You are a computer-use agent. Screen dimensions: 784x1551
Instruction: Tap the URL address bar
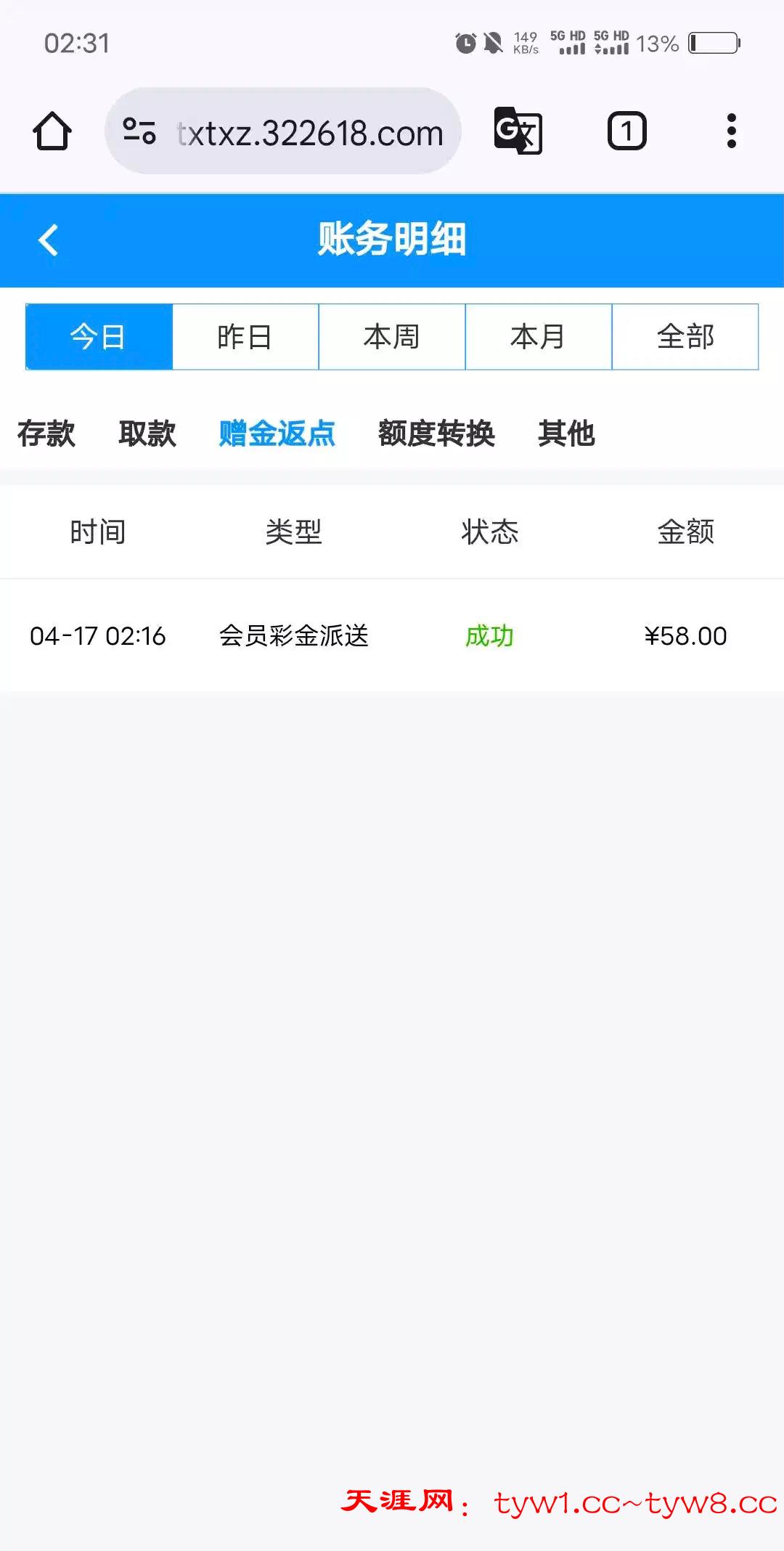[x=309, y=133]
